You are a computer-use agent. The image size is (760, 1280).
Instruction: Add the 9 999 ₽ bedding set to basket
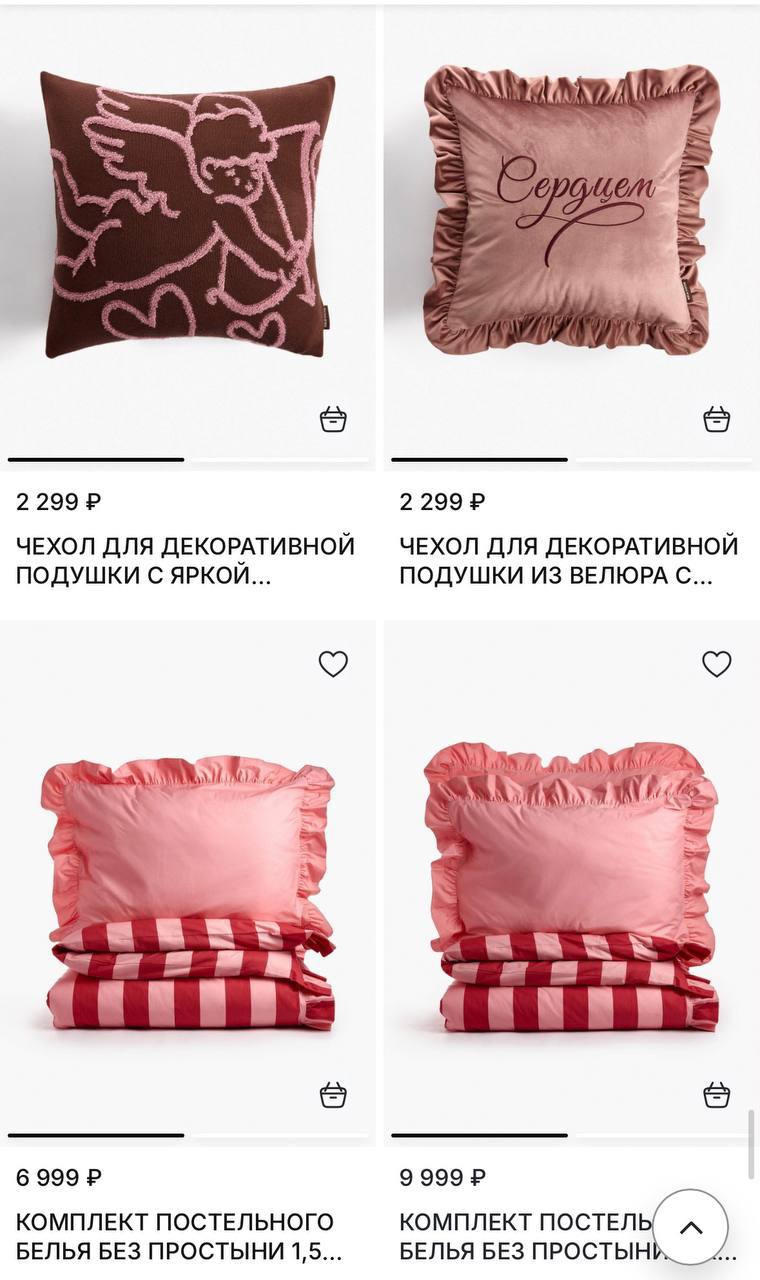click(x=716, y=1095)
